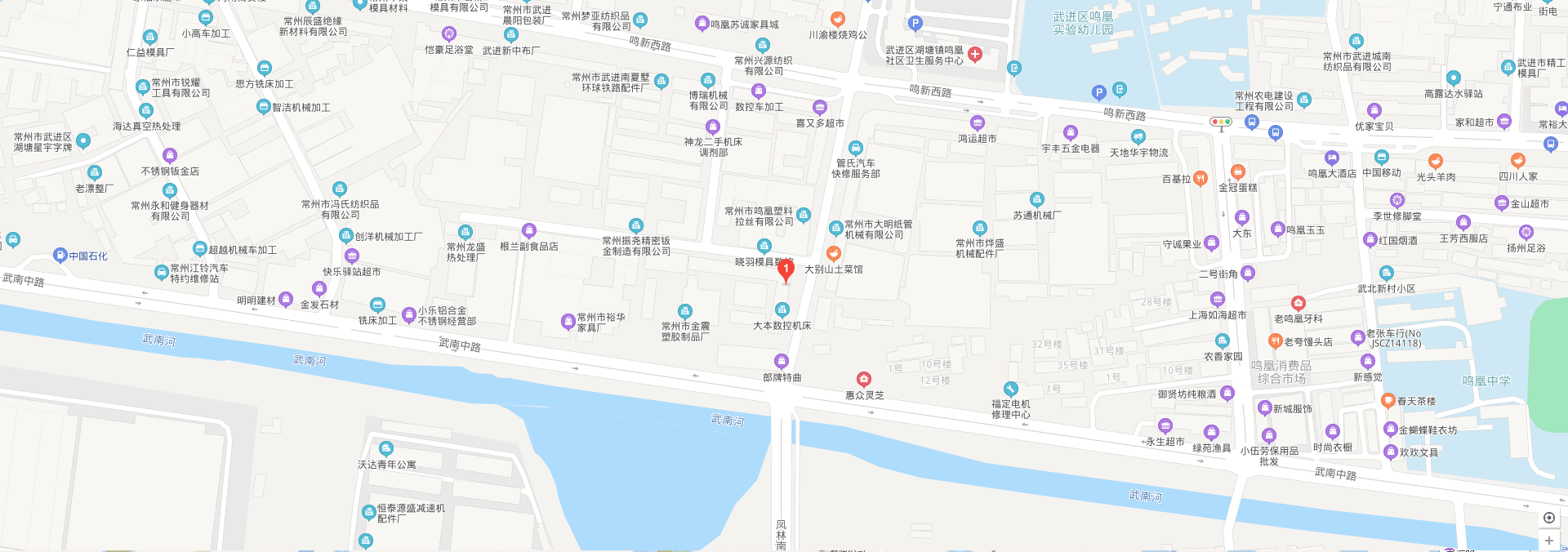Select the 惠众灵芝 map marker

click(x=863, y=380)
